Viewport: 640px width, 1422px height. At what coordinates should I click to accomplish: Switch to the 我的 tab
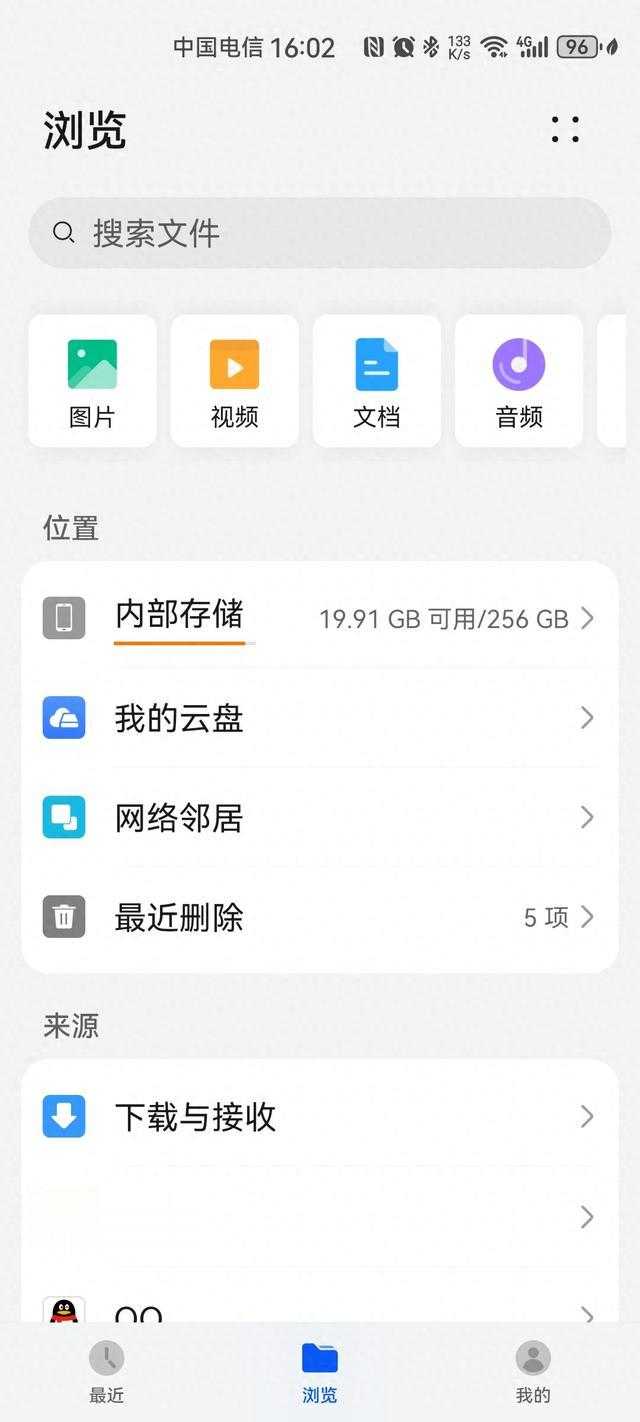533,1372
